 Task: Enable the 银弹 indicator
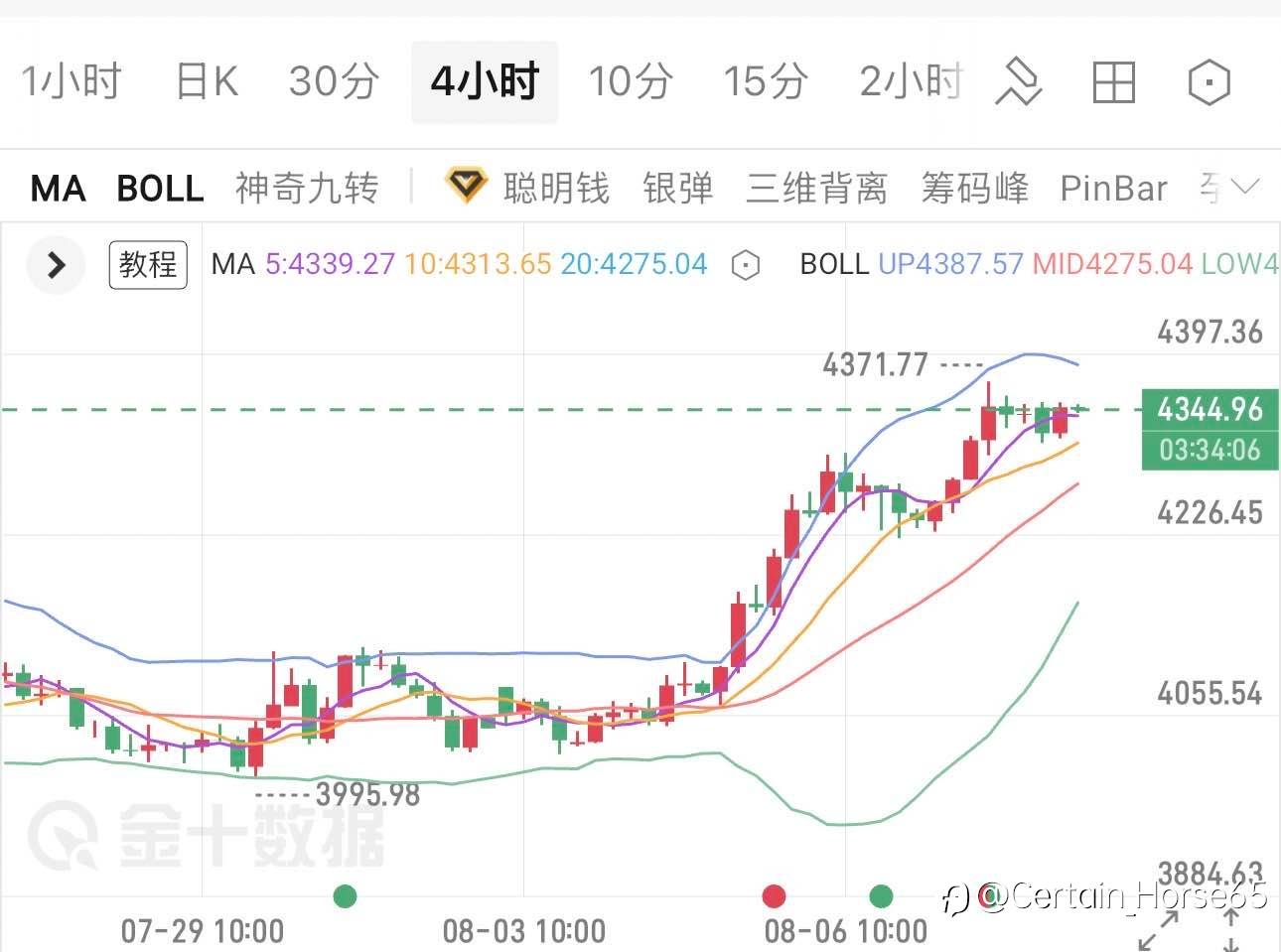677,188
